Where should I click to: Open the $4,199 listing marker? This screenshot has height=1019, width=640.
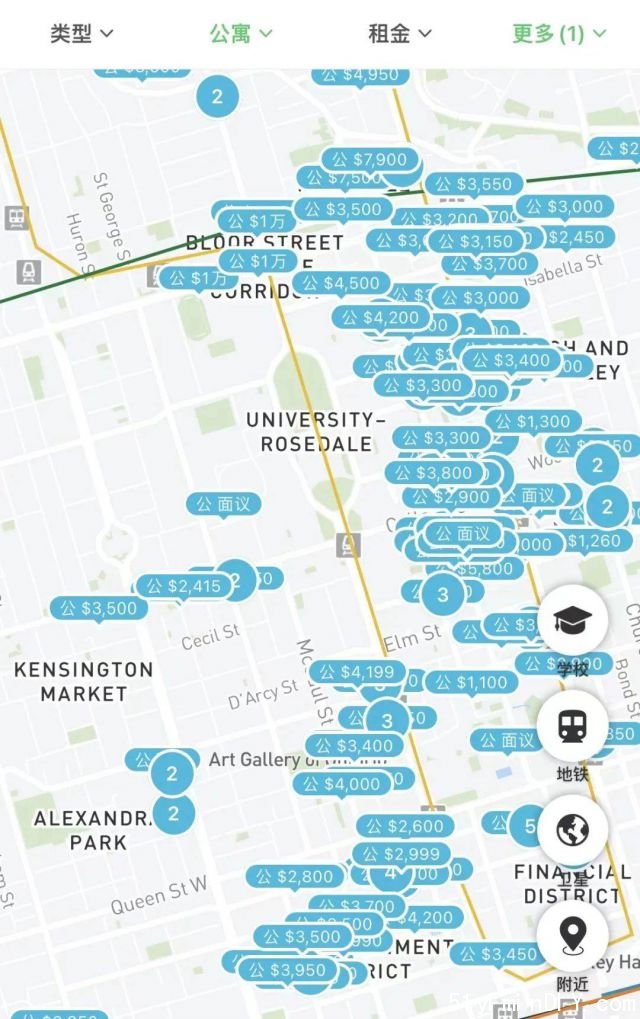click(x=358, y=672)
